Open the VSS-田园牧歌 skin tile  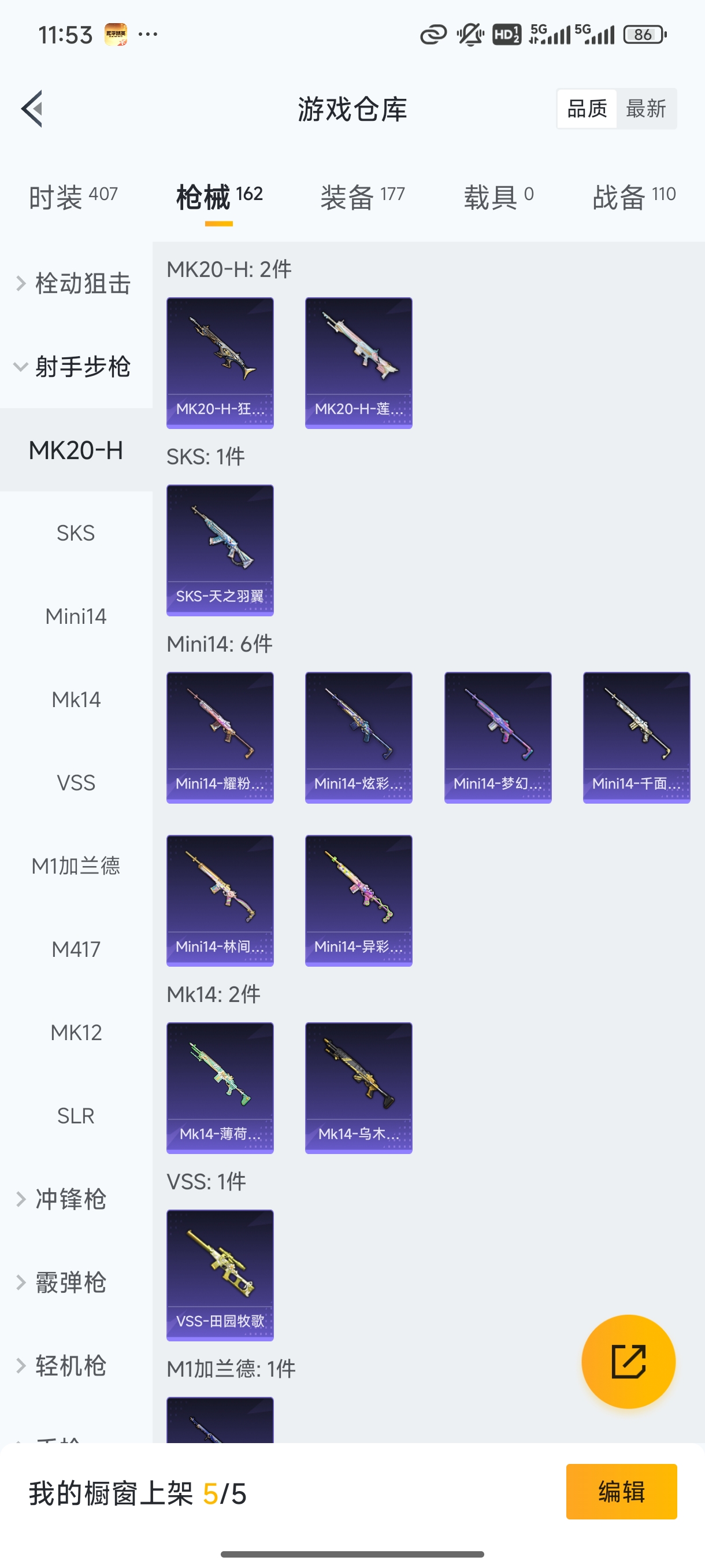coord(220,1275)
